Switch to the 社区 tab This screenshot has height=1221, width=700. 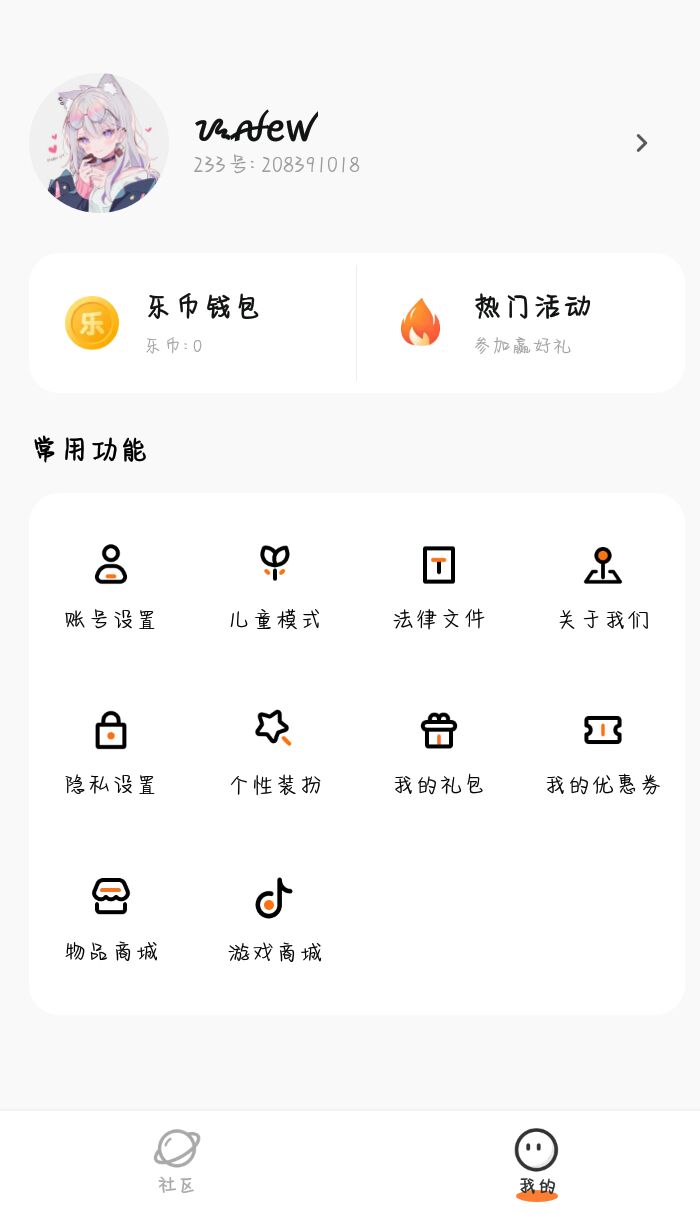click(177, 1160)
